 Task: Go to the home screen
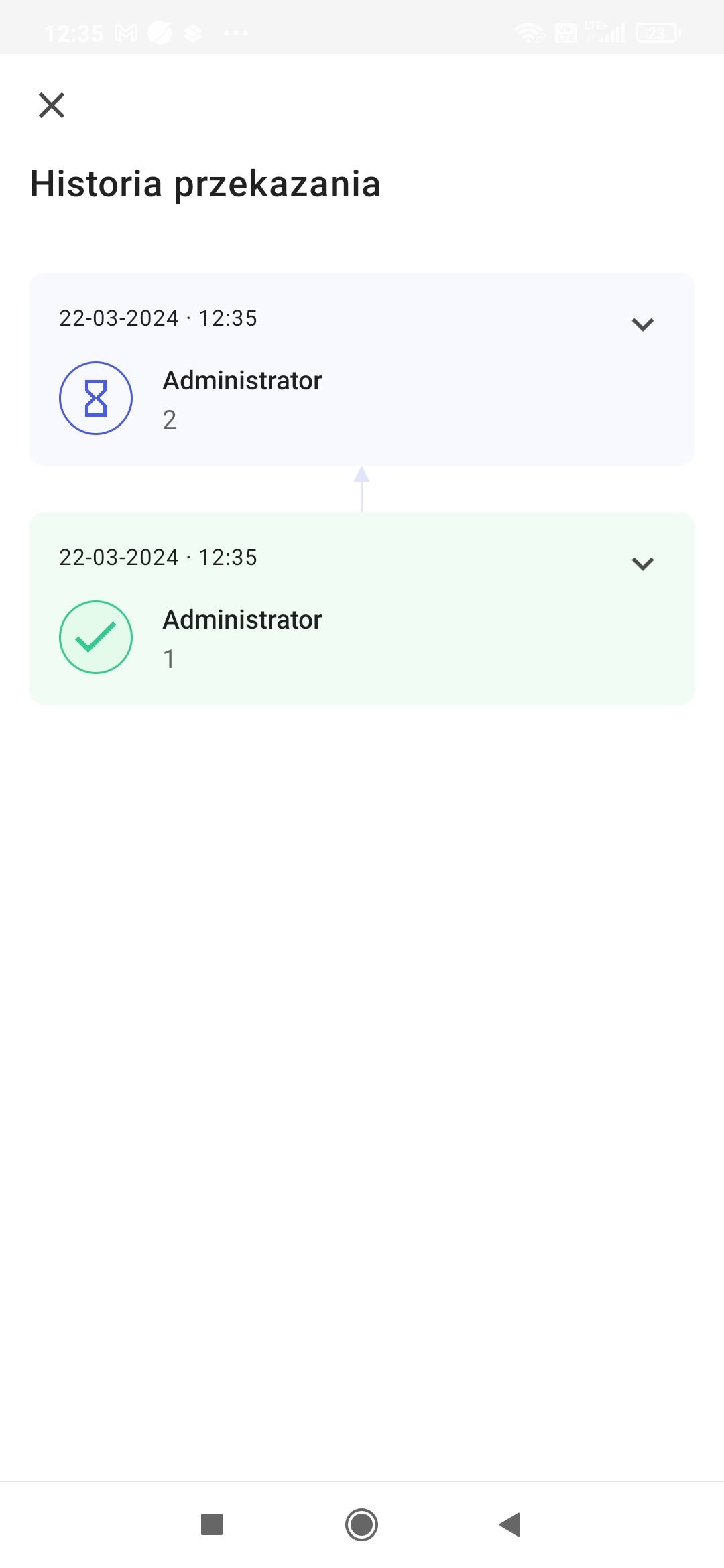tap(361, 1524)
